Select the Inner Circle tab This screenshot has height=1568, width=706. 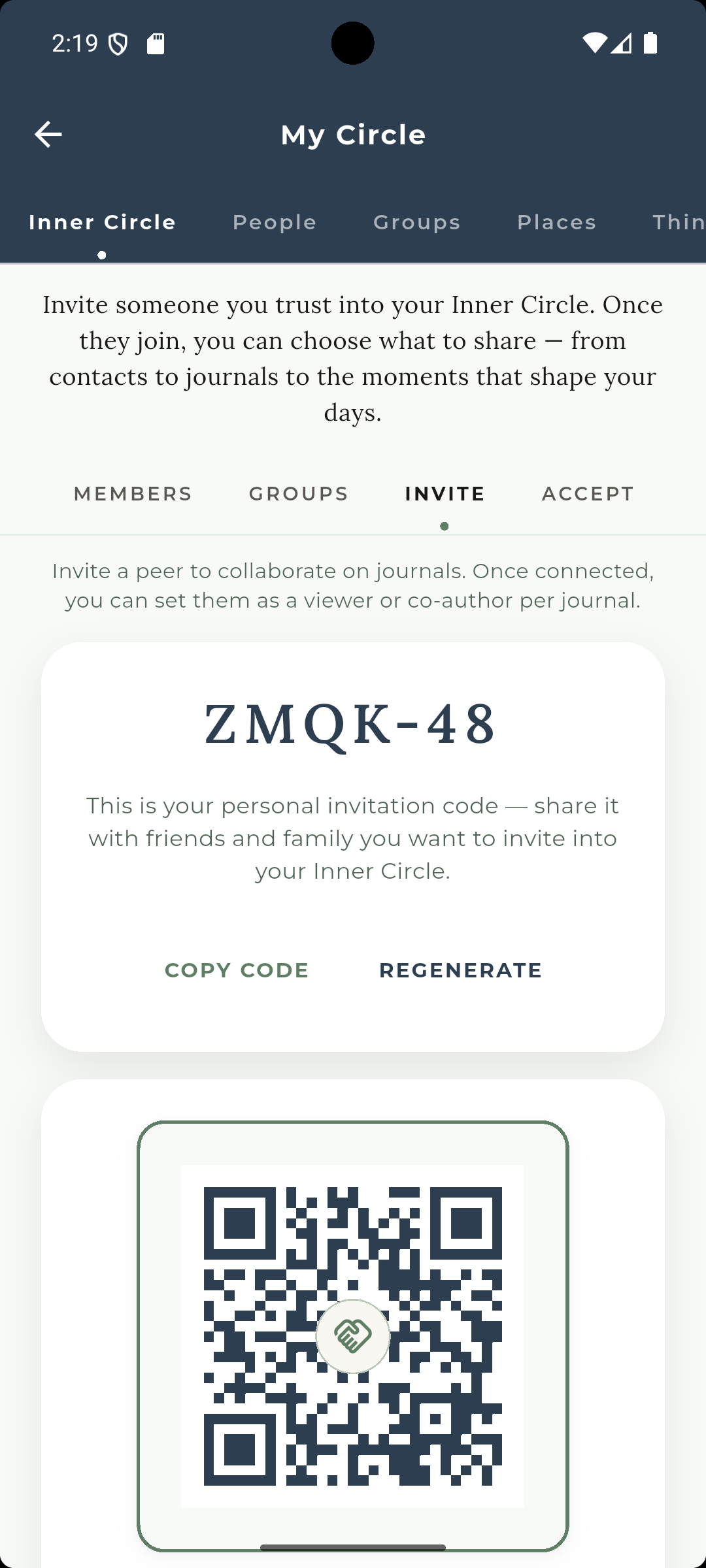[102, 223]
